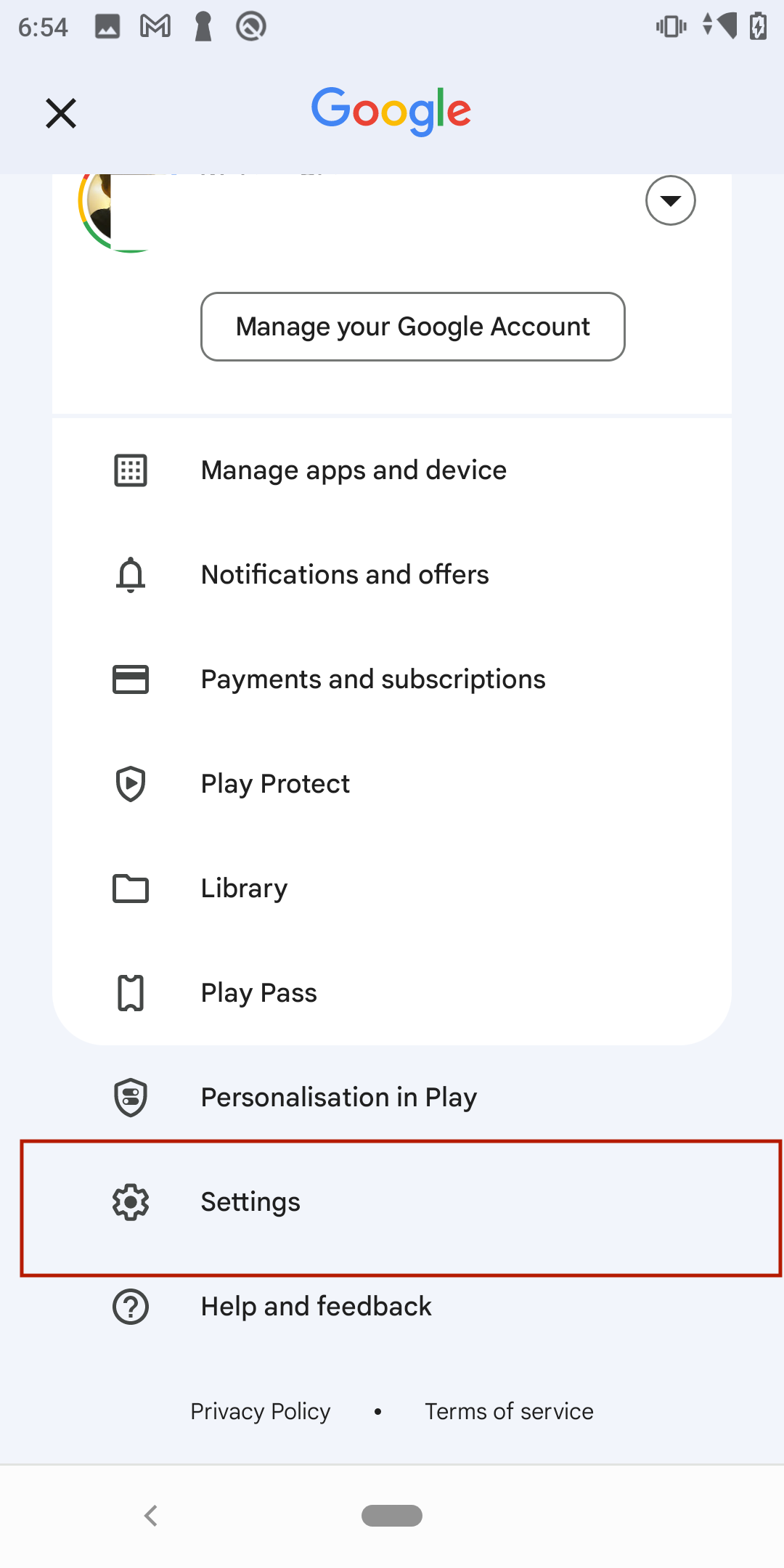Go to Payments and subscriptions
Image resolution: width=784 pixels, height=1568 pixels.
pos(392,679)
